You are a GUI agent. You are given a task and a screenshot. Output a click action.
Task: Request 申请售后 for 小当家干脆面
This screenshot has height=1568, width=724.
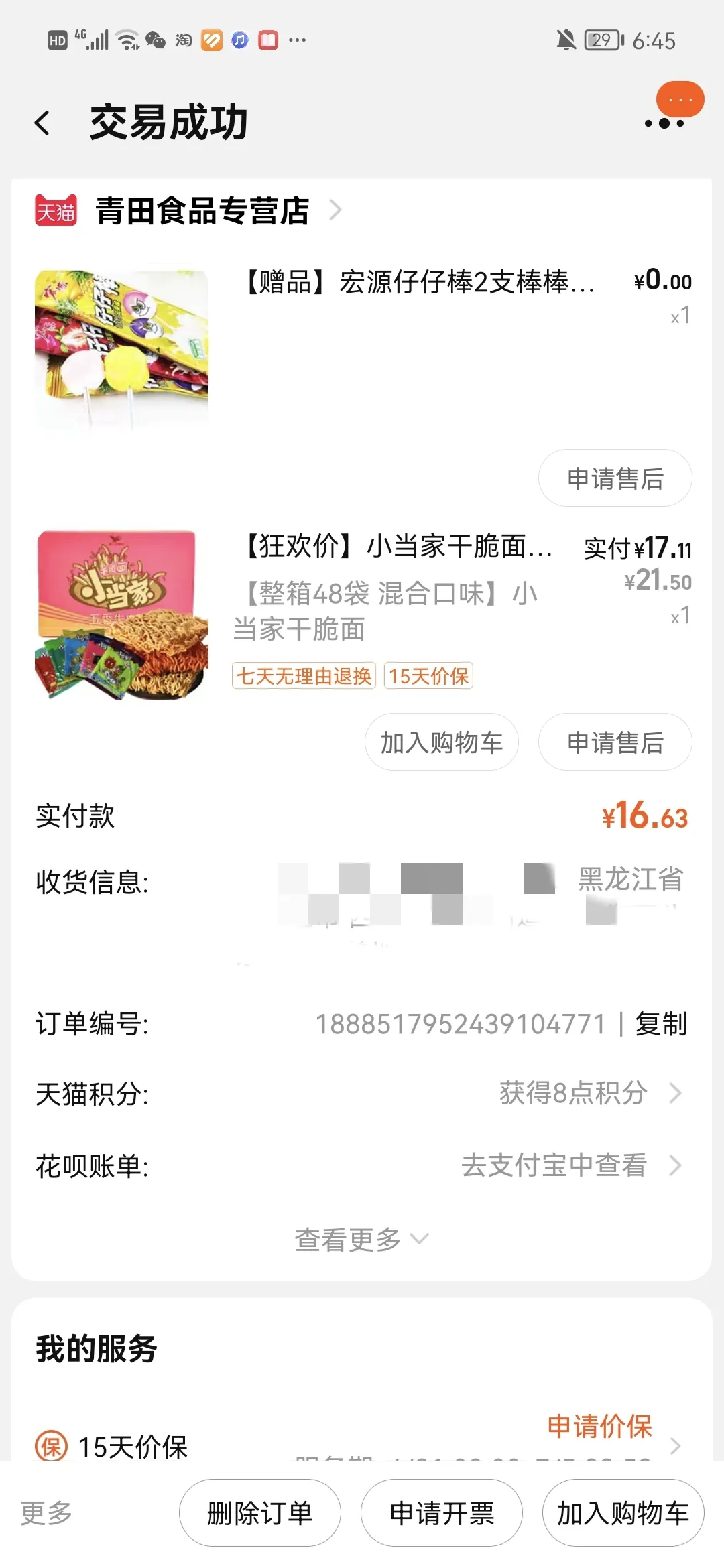[x=615, y=742]
